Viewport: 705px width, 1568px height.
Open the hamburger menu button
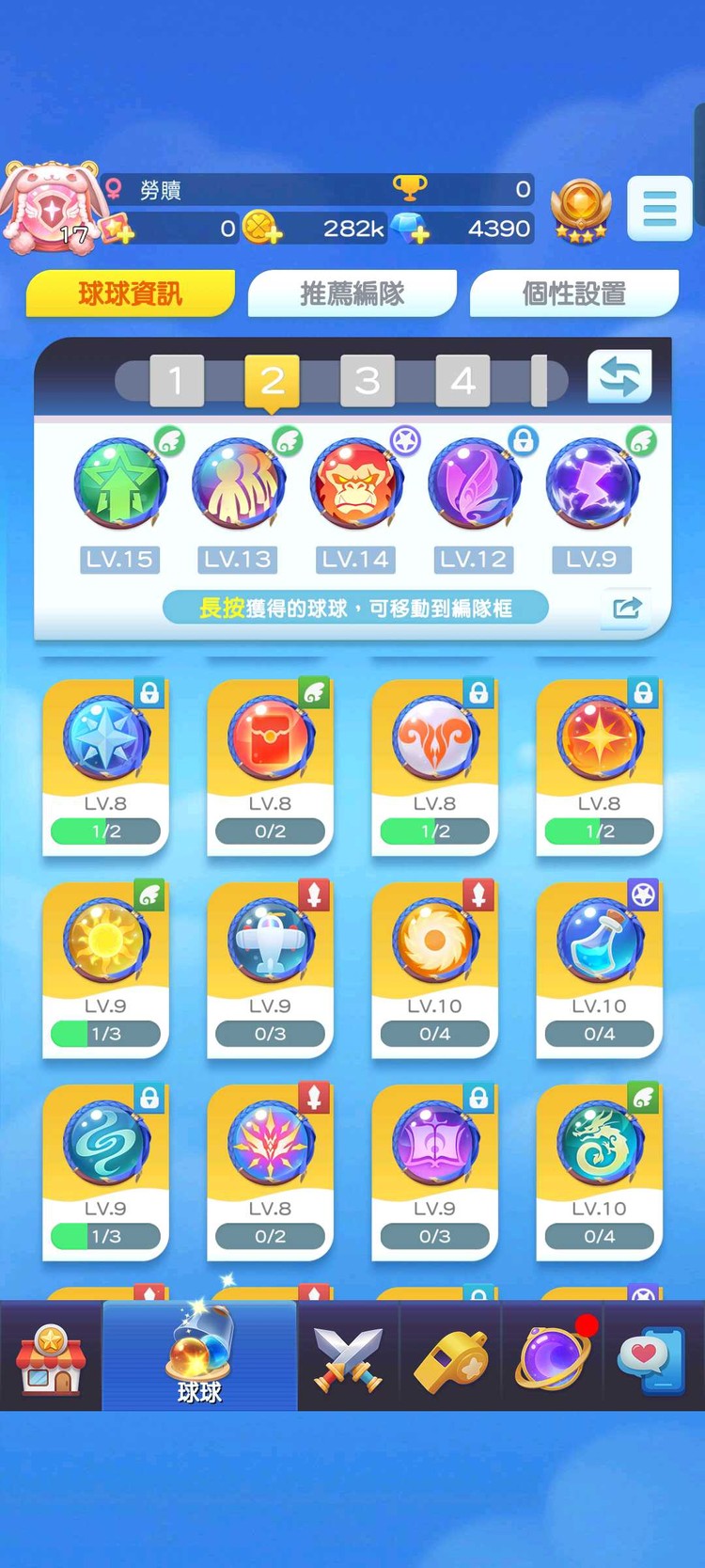(660, 208)
